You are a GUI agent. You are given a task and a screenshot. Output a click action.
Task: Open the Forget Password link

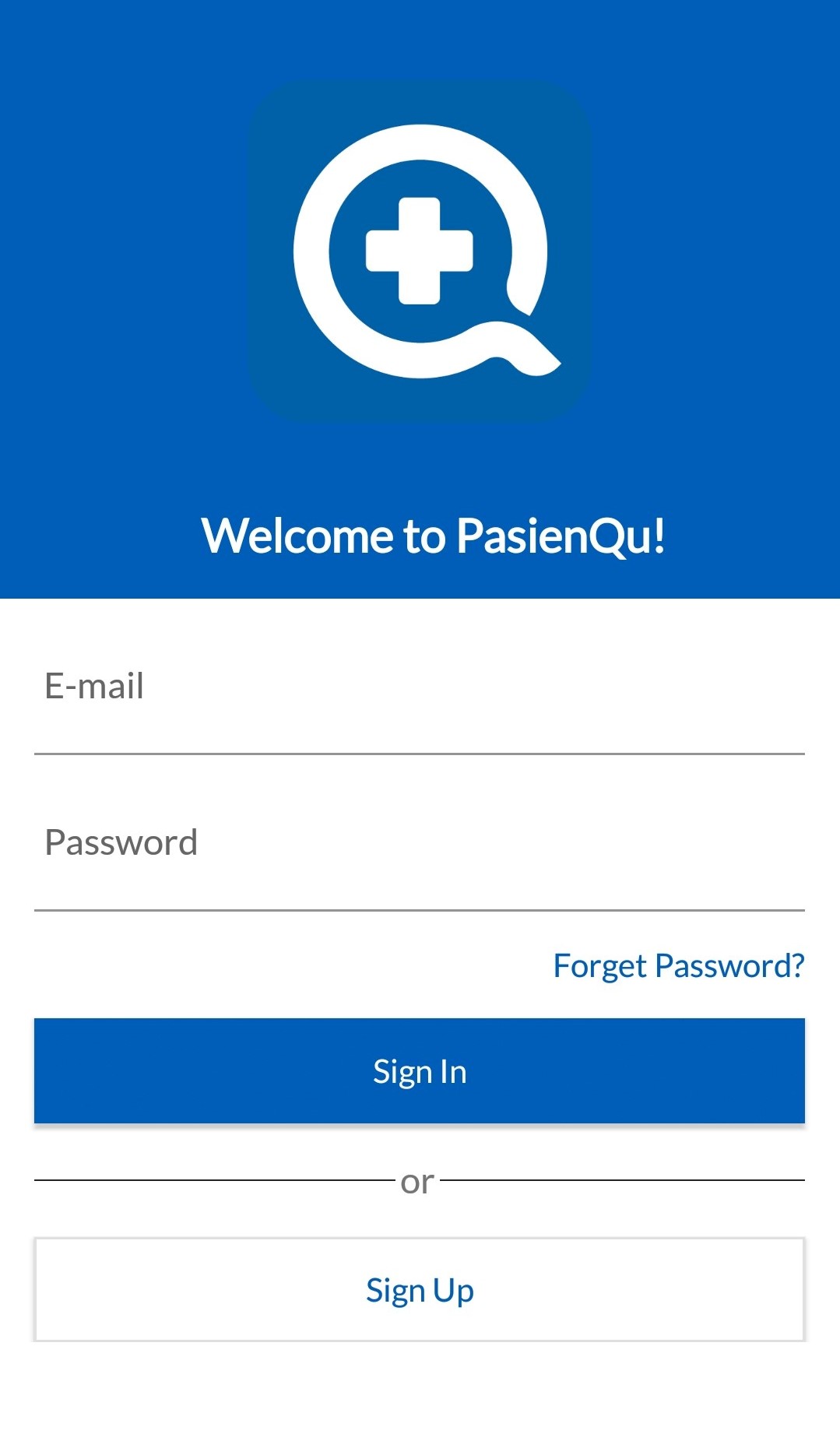click(x=678, y=966)
